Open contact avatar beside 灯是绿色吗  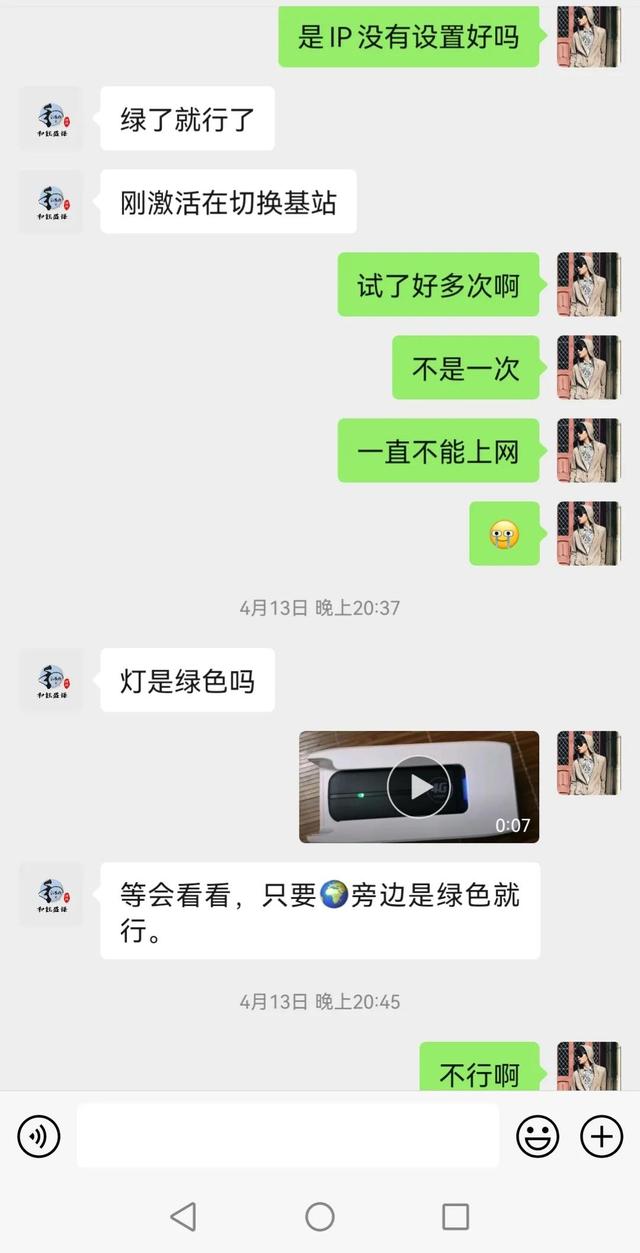click(x=51, y=680)
